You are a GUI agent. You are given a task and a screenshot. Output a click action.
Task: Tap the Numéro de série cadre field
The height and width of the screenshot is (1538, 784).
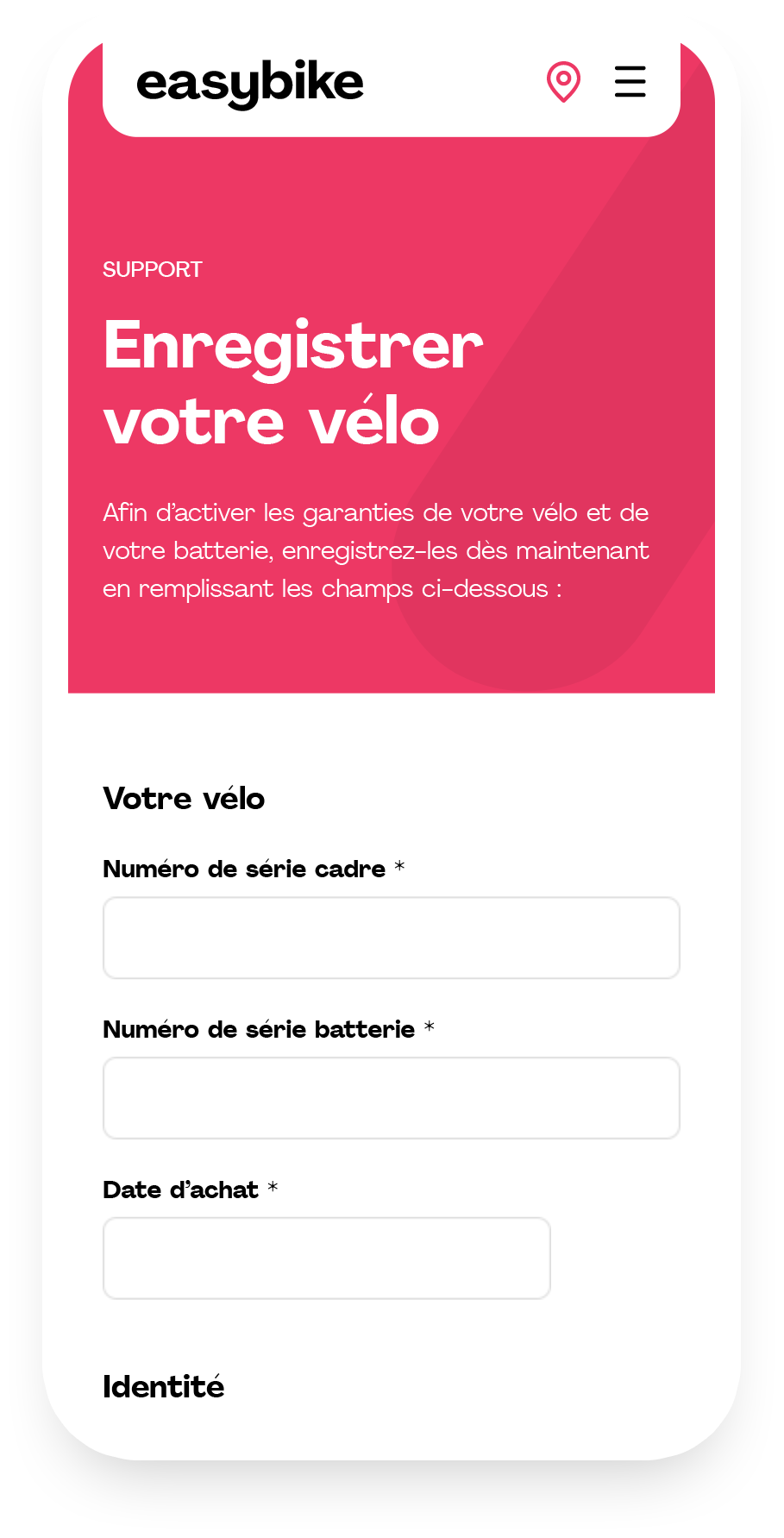coord(392,938)
